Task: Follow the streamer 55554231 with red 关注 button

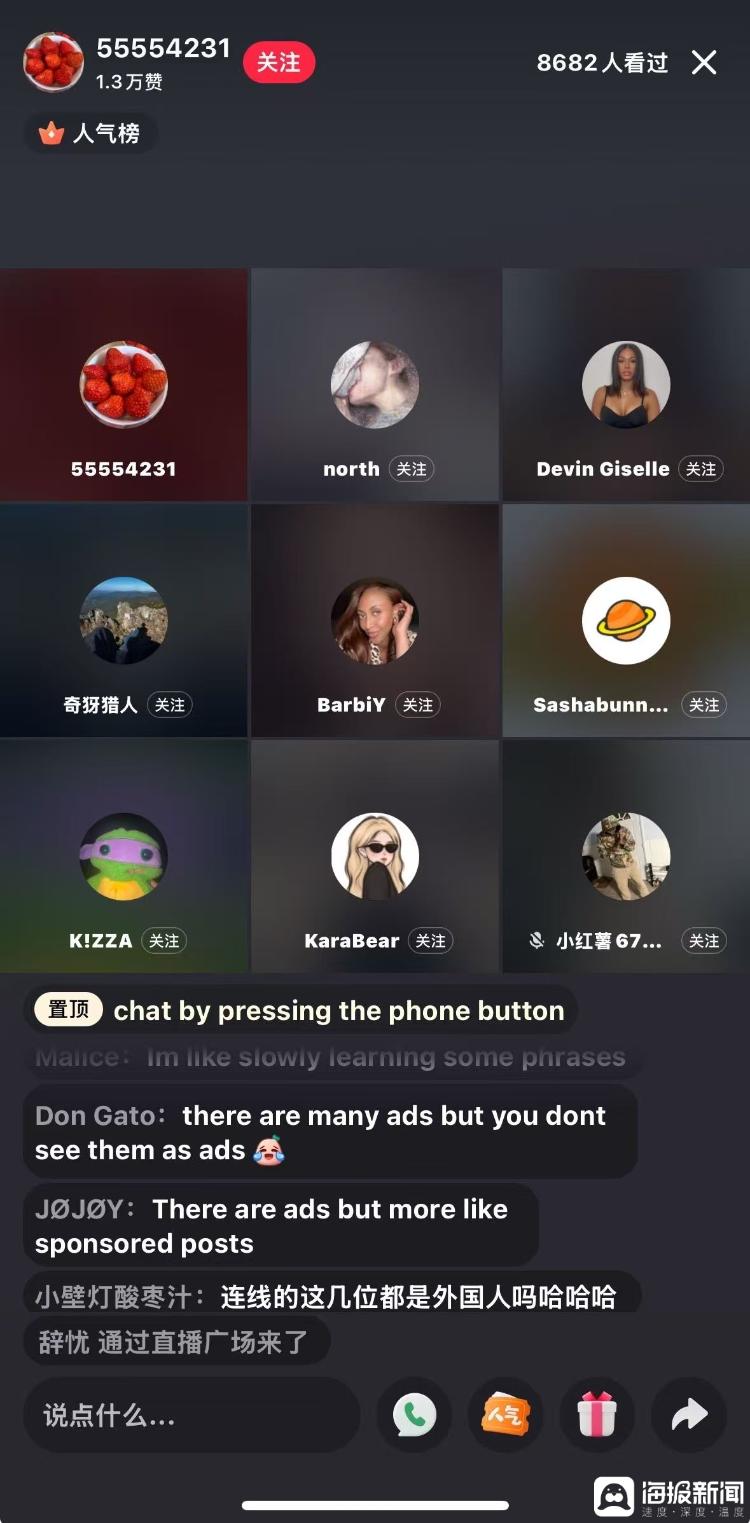Action: coord(279,61)
